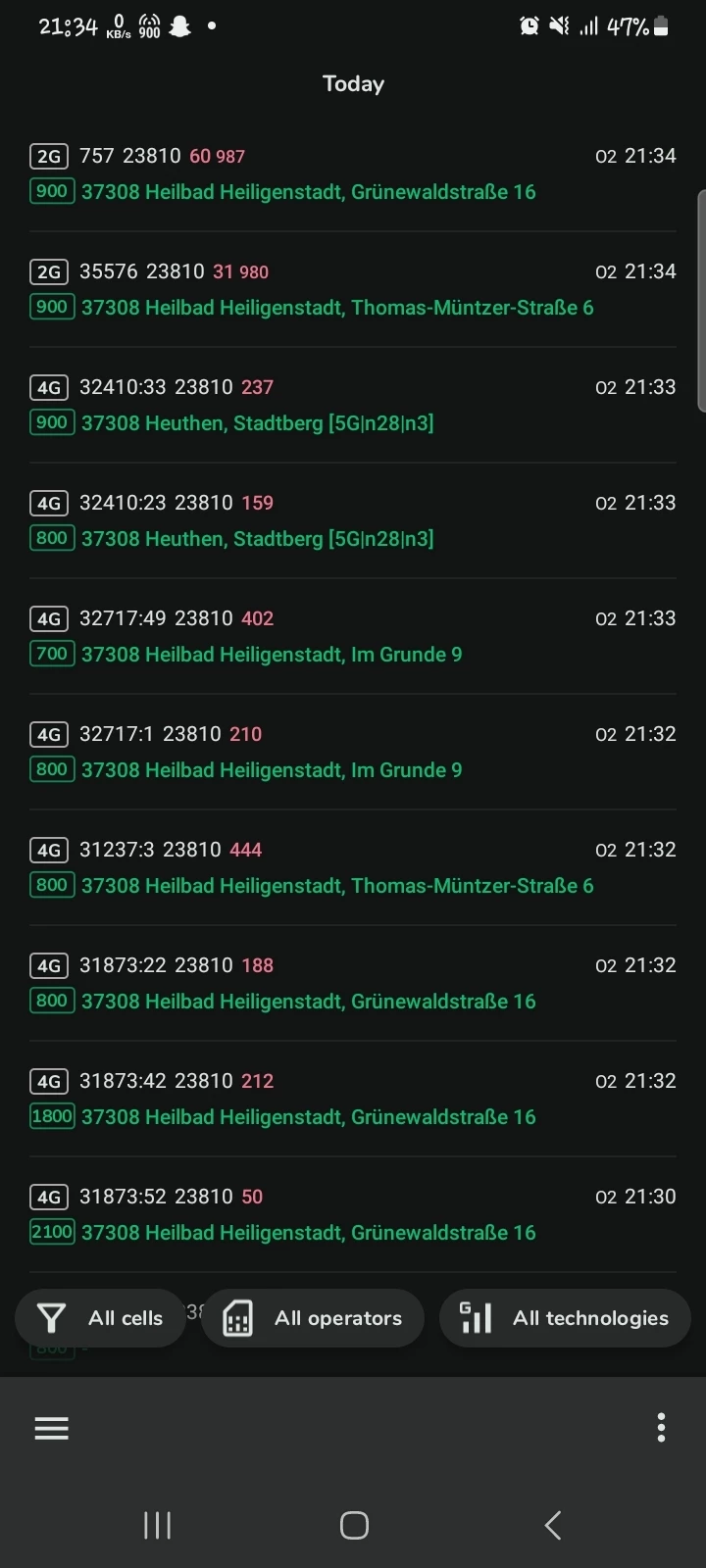Choose operator via All operators chip

coord(313,1318)
